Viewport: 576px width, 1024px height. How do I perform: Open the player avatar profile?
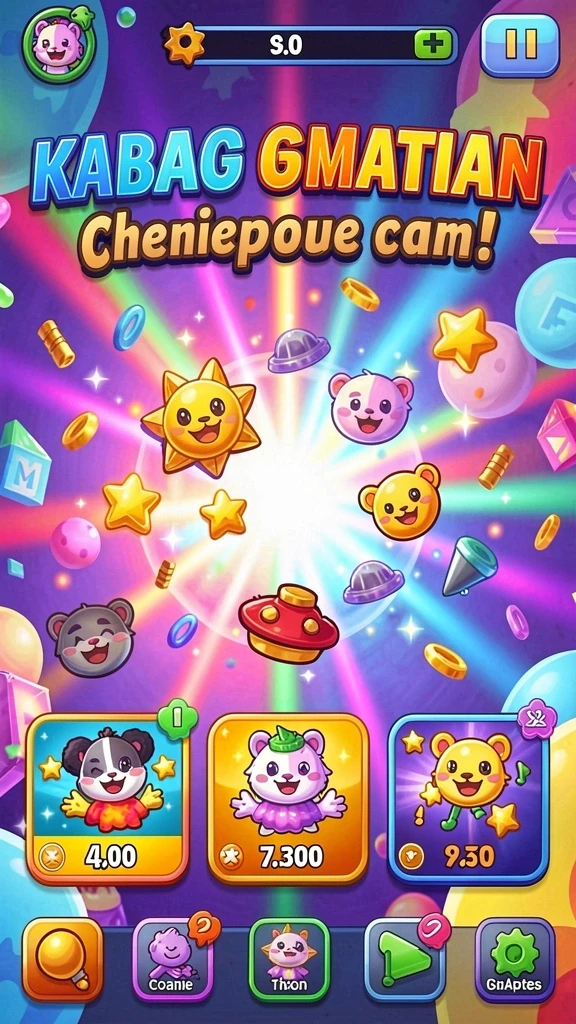(x=58, y=44)
